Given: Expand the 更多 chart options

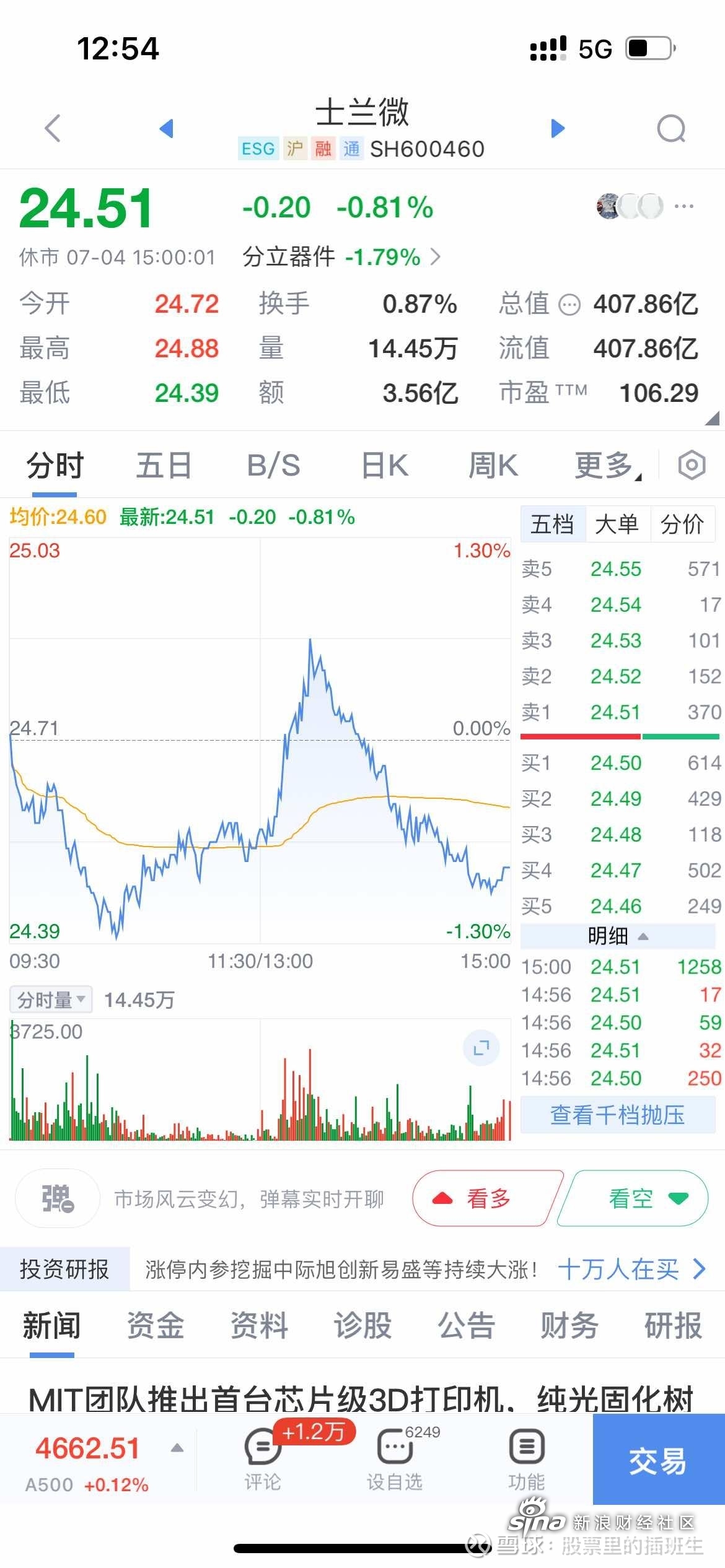Looking at the screenshot, I should (x=607, y=466).
